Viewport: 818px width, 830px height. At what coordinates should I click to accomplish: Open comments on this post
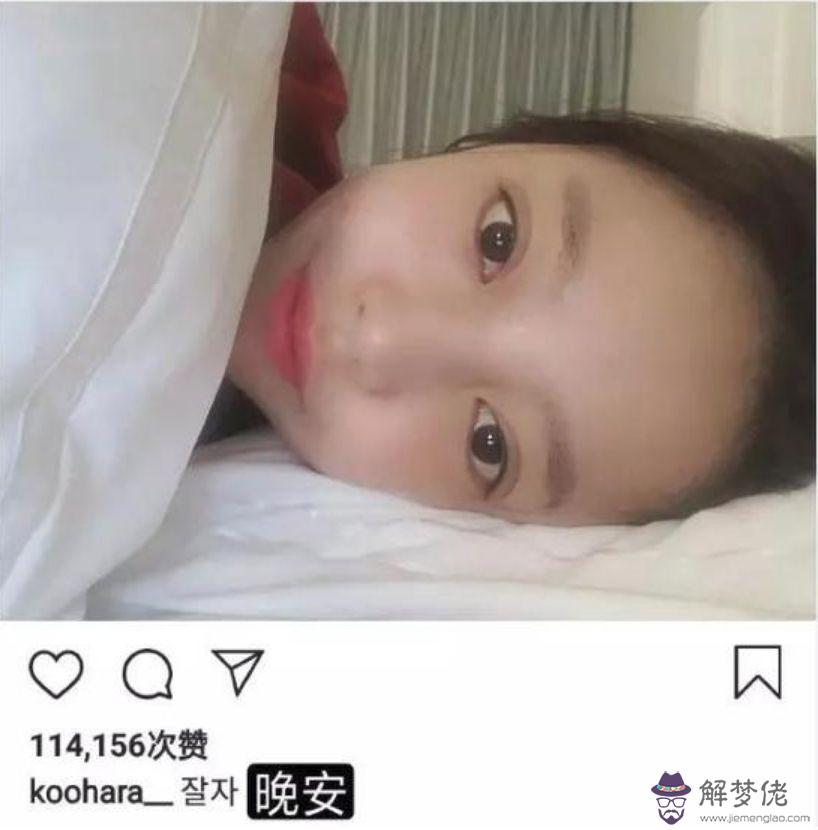coord(148,673)
